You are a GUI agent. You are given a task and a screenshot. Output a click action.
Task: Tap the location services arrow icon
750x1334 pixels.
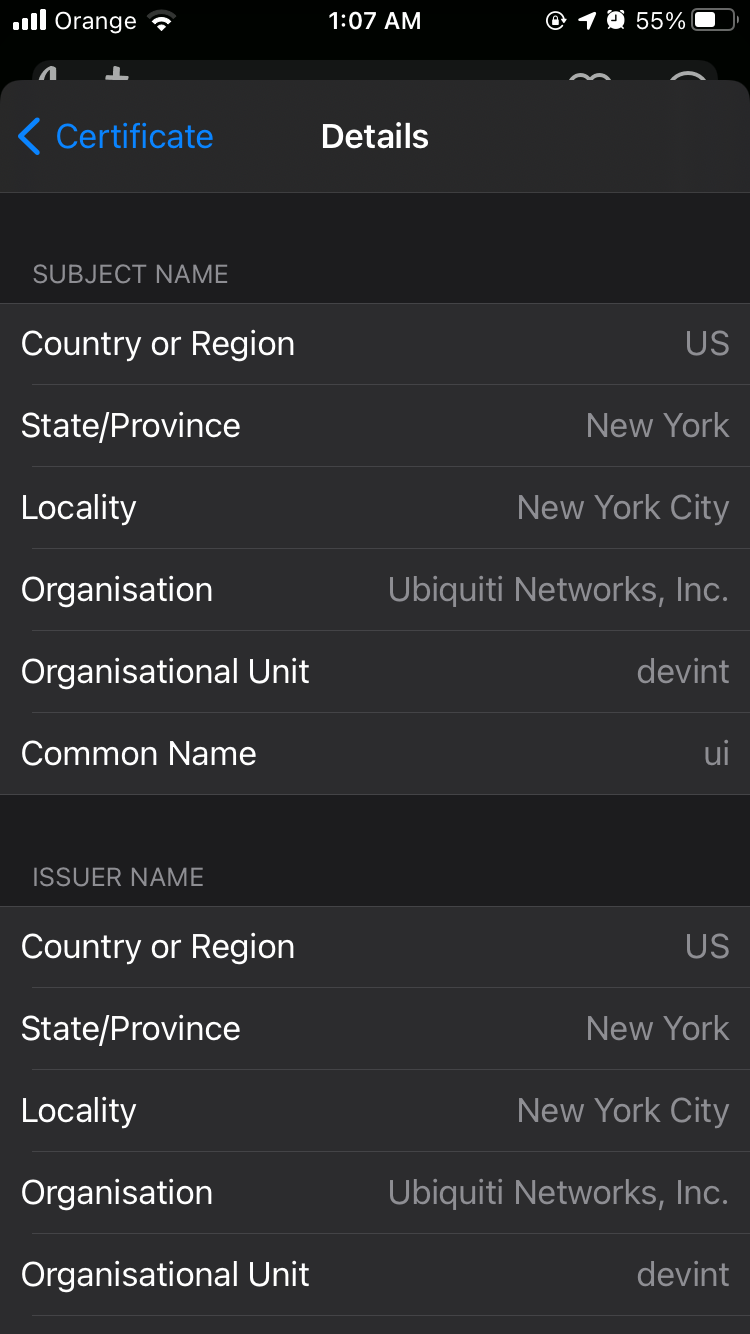586,20
